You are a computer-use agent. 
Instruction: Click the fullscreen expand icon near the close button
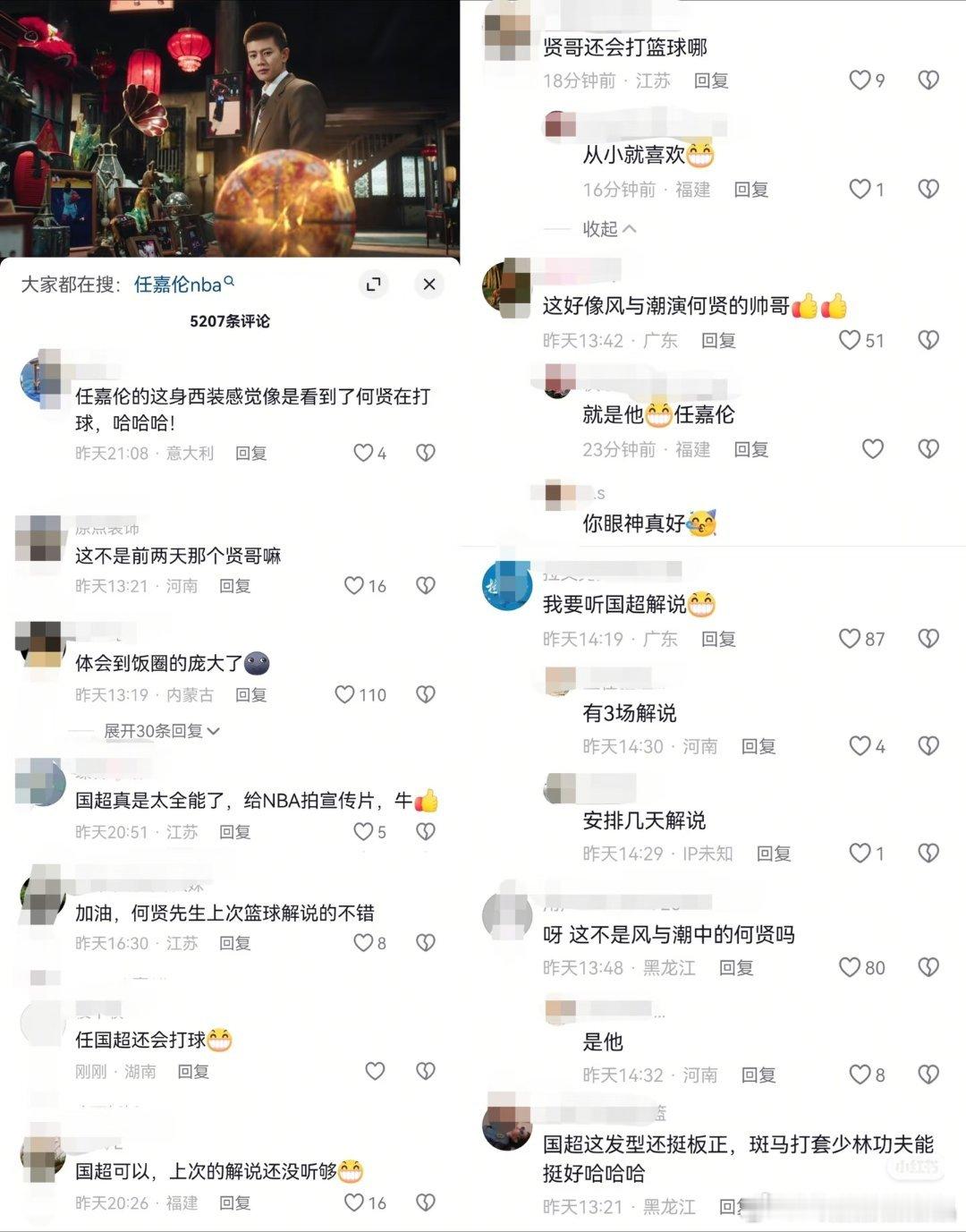pyautogui.click(x=374, y=285)
